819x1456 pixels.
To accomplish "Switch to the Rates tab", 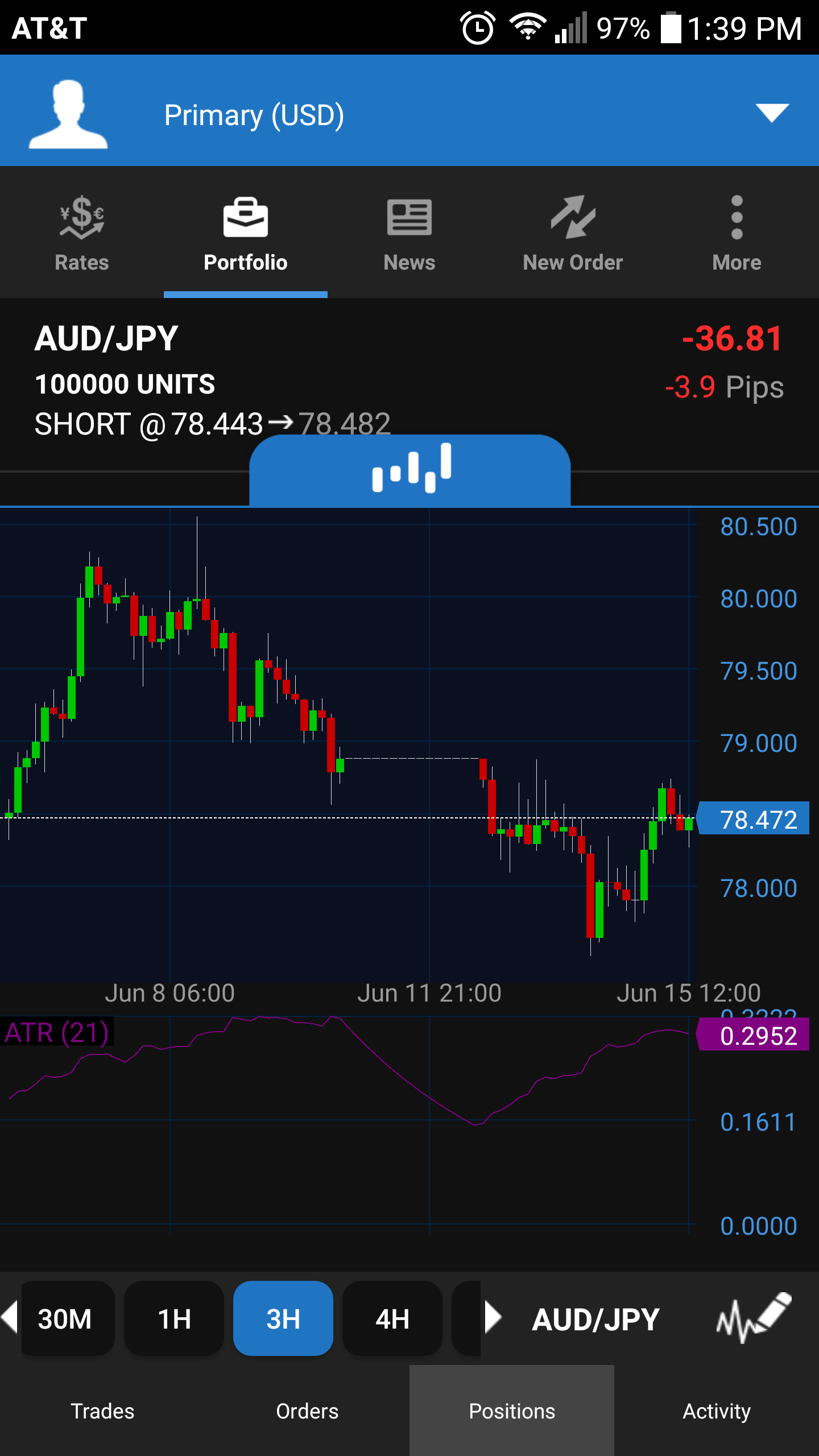I will tap(82, 233).
